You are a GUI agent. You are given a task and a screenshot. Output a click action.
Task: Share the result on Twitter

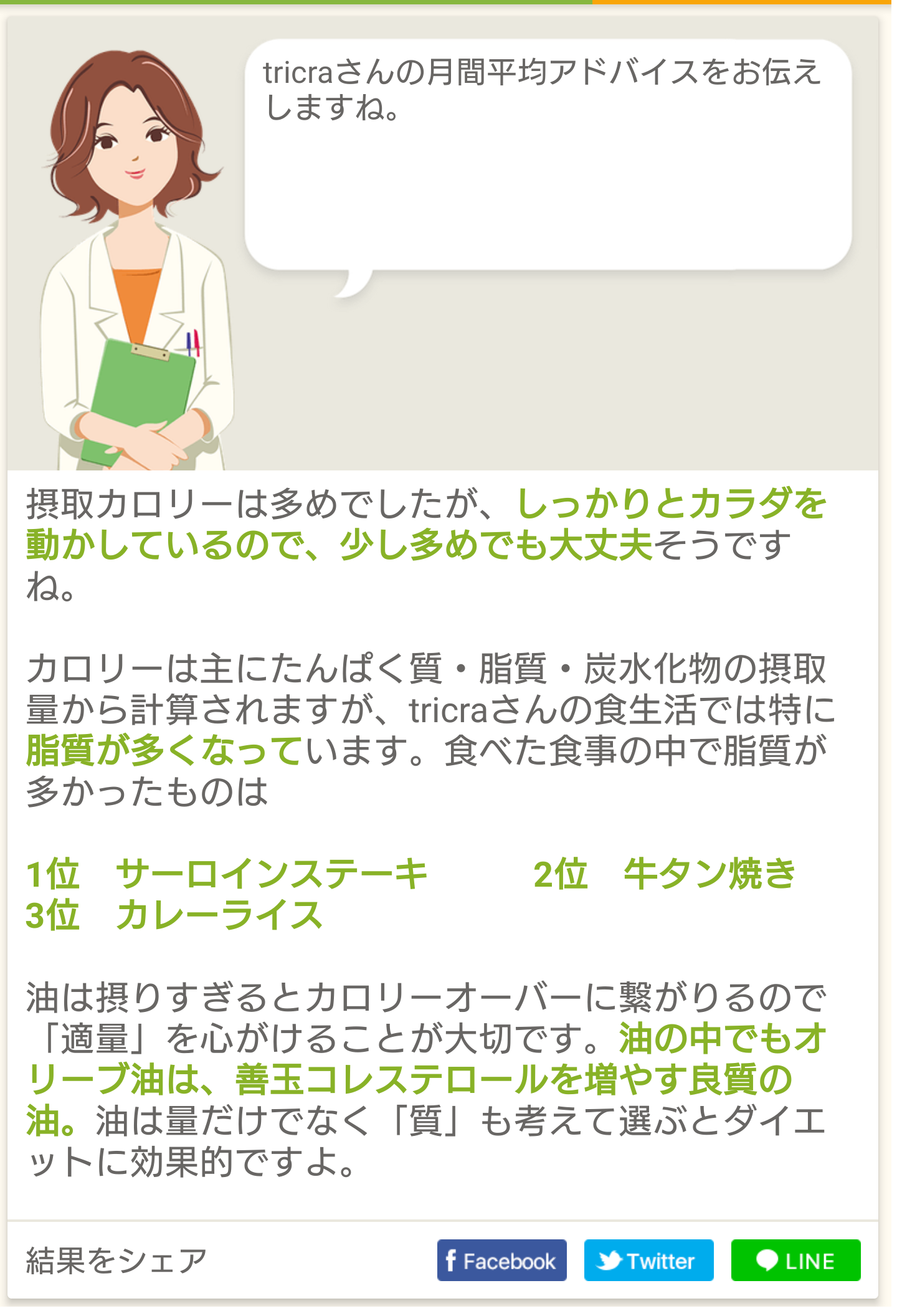coord(648,1261)
